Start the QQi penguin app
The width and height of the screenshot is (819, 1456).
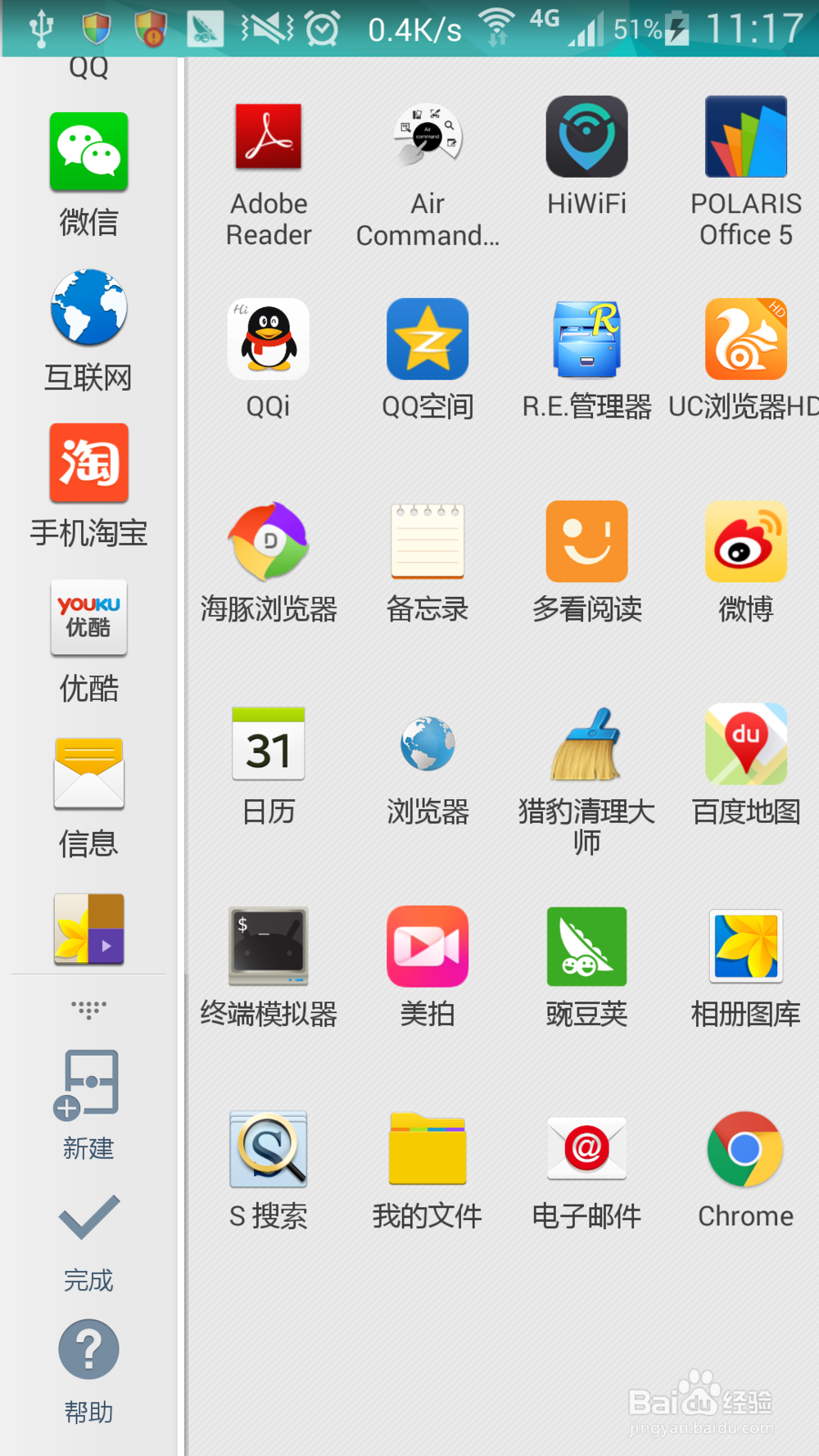(268, 339)
